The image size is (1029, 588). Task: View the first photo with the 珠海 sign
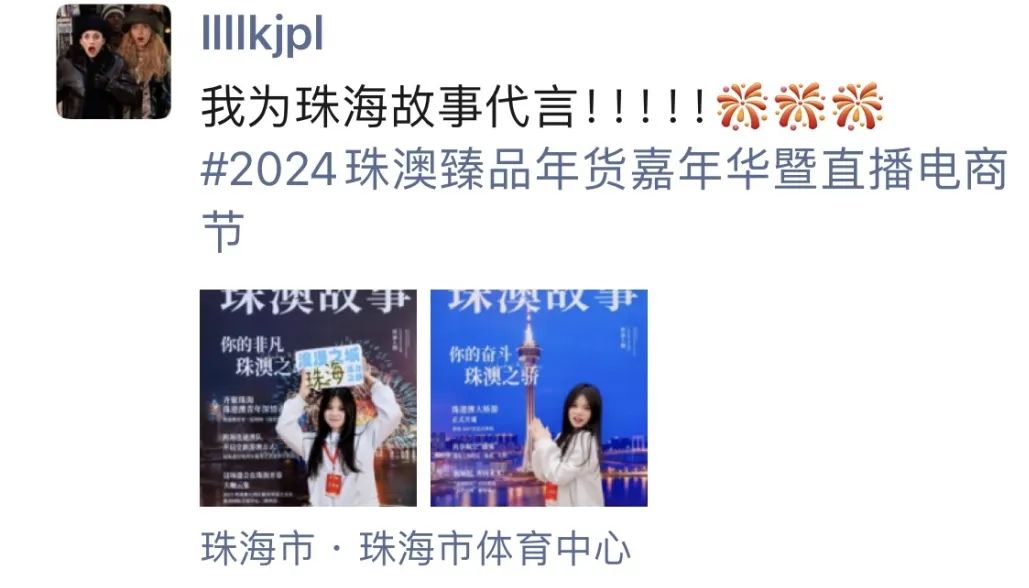(308, 398)
